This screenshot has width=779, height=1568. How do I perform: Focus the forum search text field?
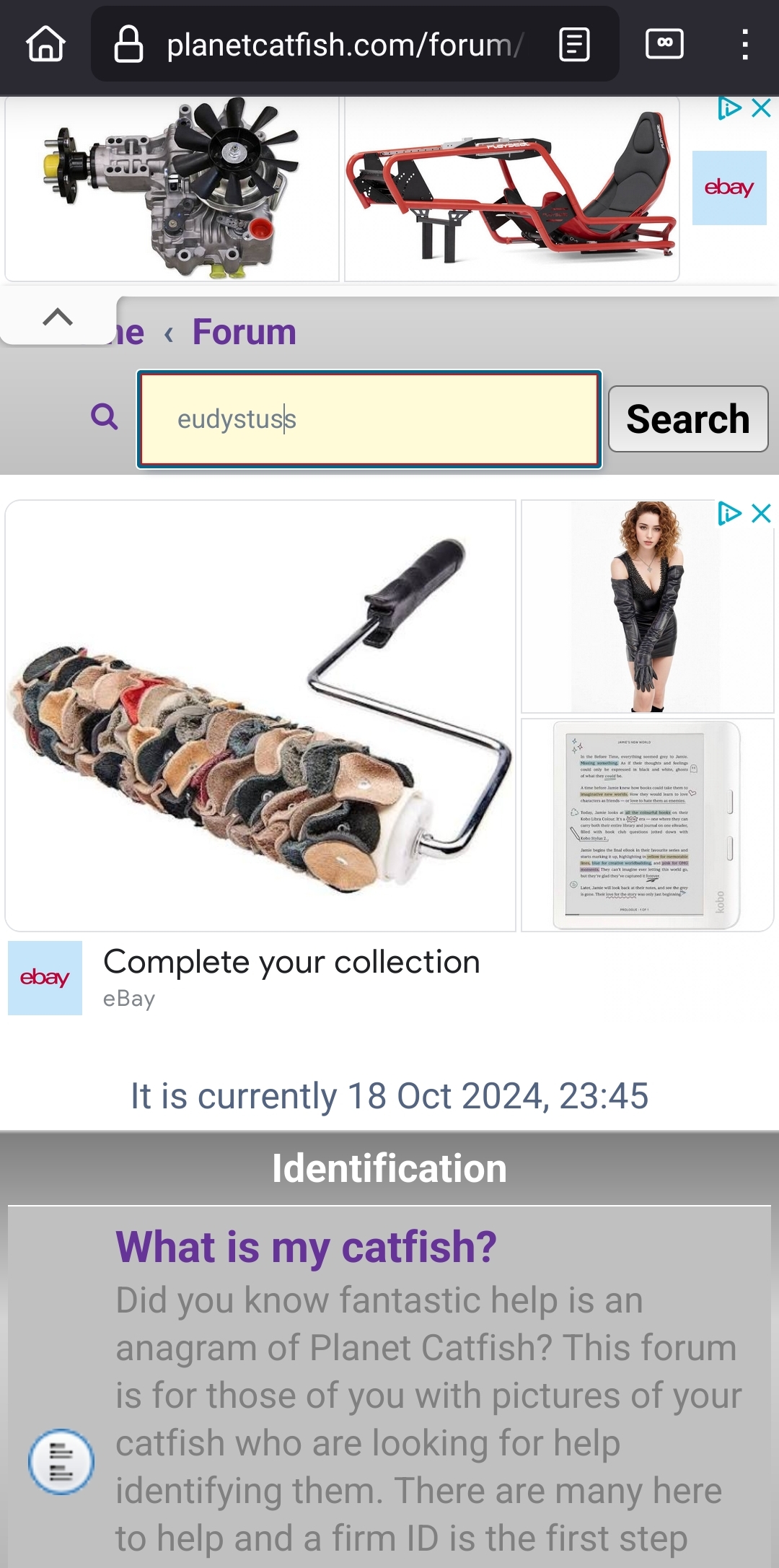(369, 419)
